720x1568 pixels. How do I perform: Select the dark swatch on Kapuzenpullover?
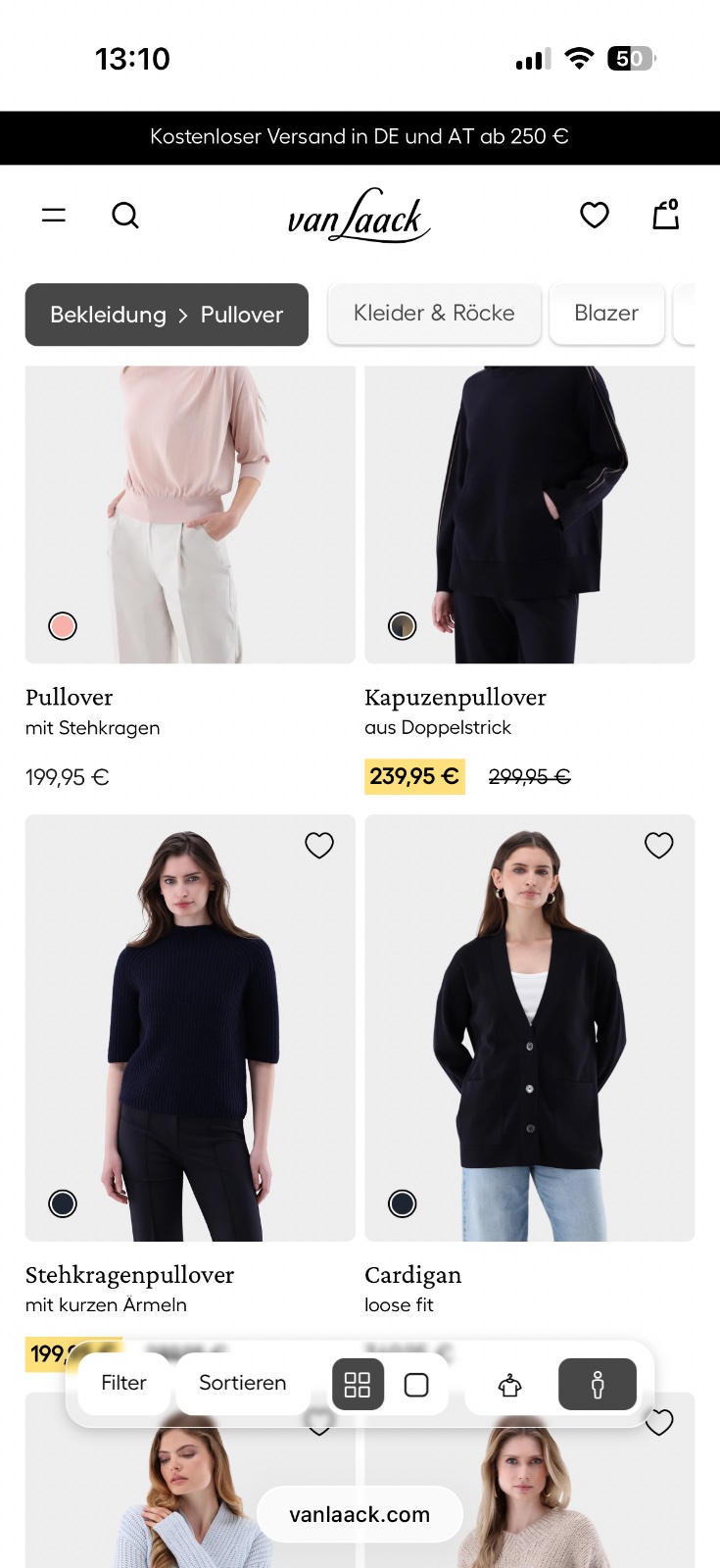click(403, 626)
